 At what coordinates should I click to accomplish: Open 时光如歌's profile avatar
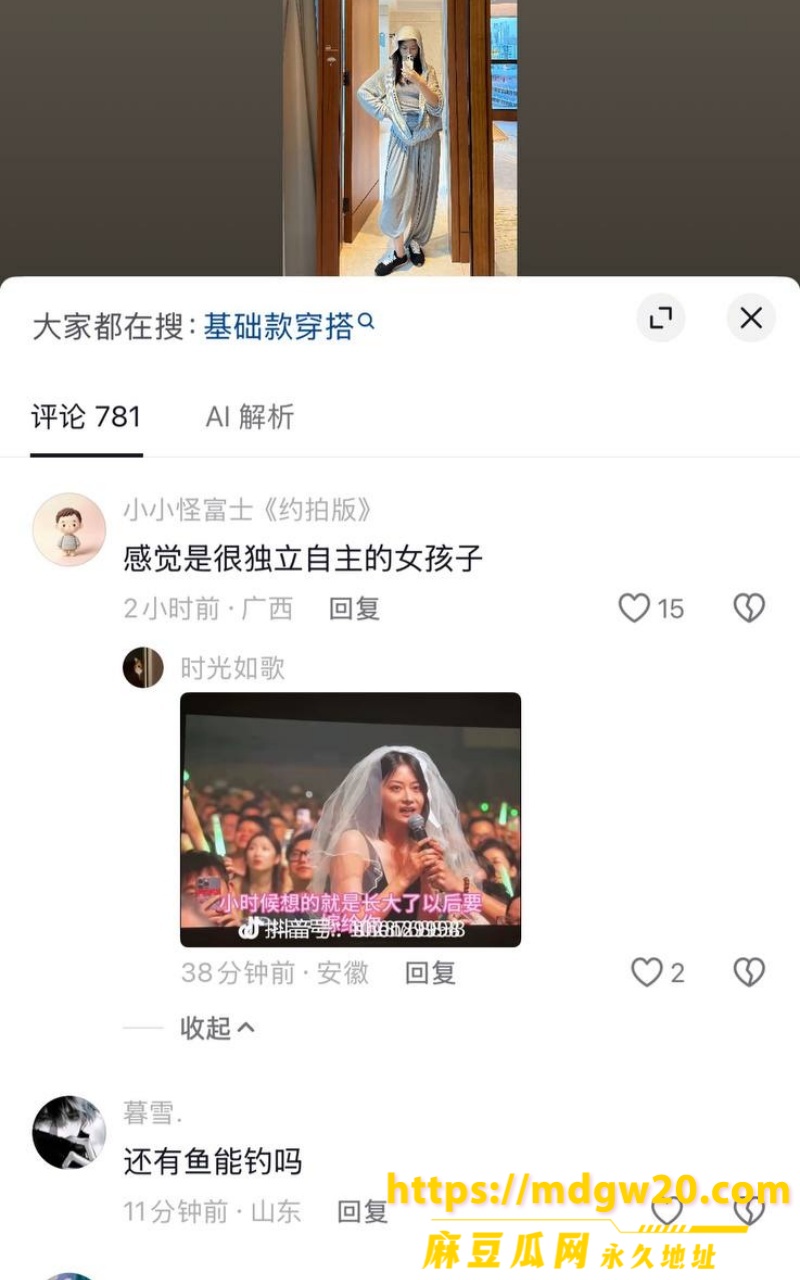pyautogui.click(x=143, y=667)
